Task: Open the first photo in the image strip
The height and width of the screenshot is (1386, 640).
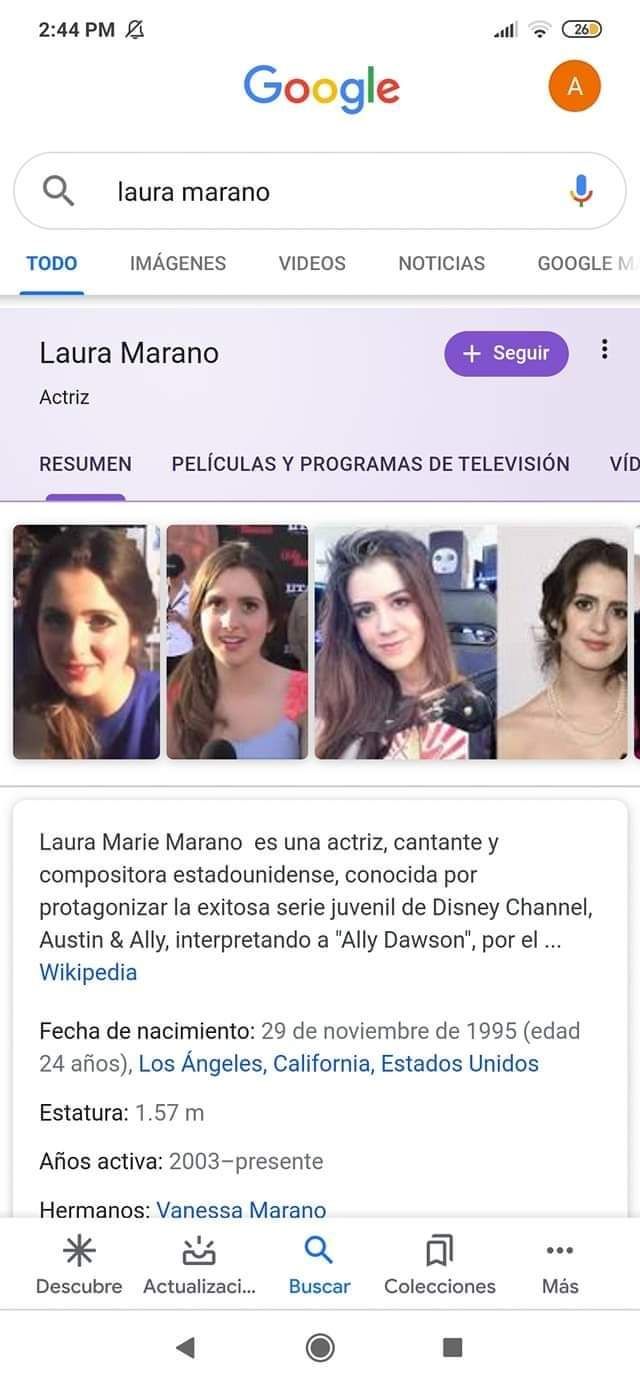Action: tap(86, 642)
